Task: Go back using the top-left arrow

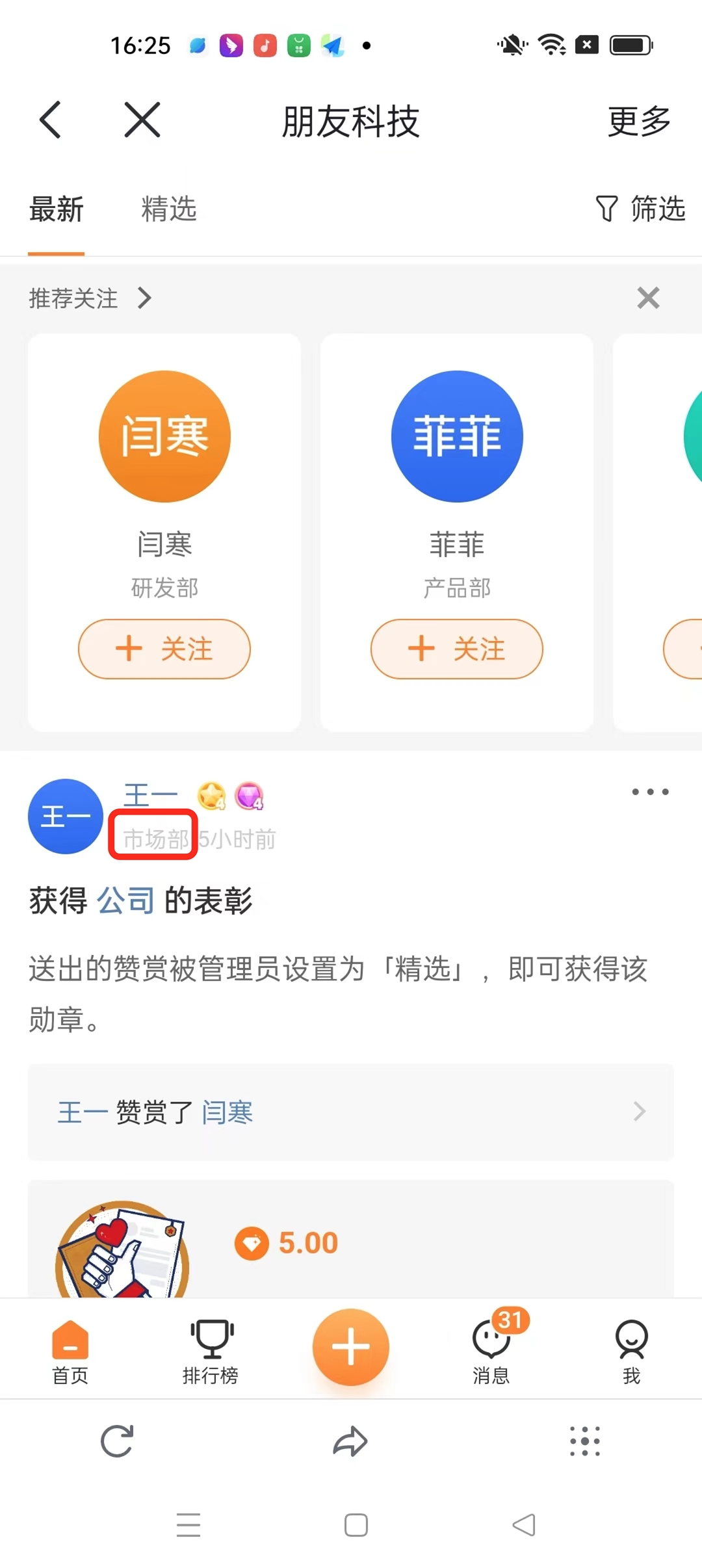Action: coord(51,120)
